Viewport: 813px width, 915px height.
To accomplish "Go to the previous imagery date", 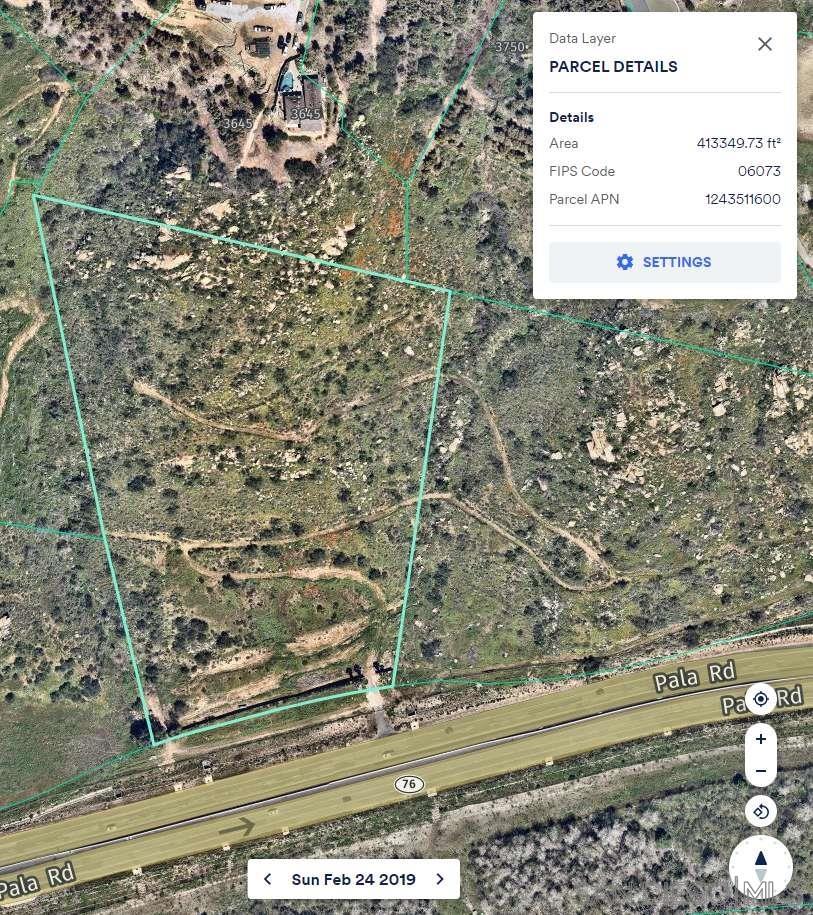I will [x=267, y=880].
